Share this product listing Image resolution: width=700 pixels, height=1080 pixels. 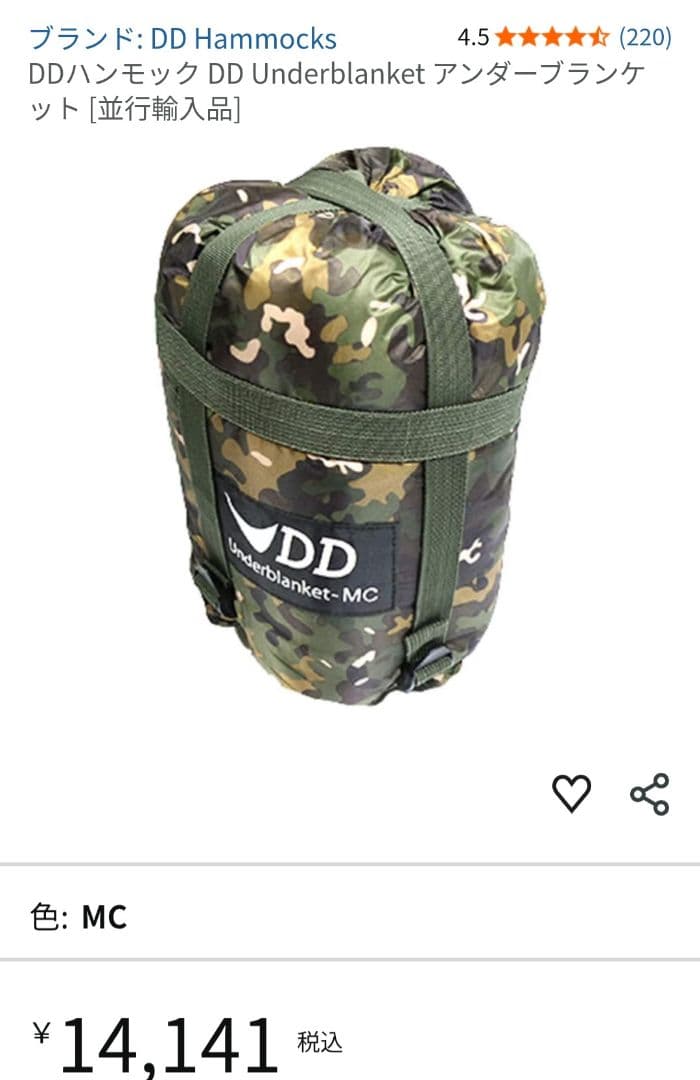(649, 794)
